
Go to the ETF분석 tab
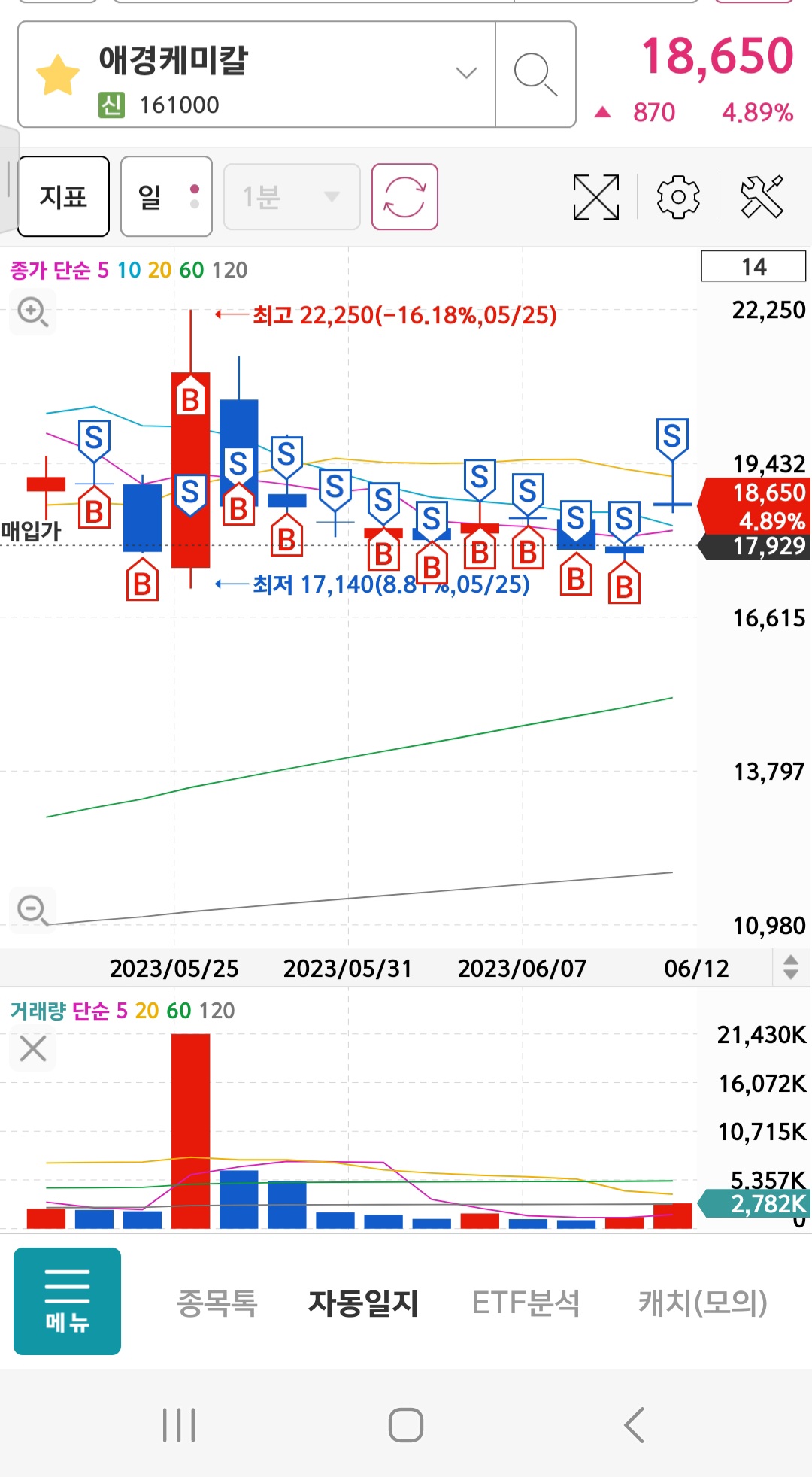pyautogui.click(x=526, y=1303)
